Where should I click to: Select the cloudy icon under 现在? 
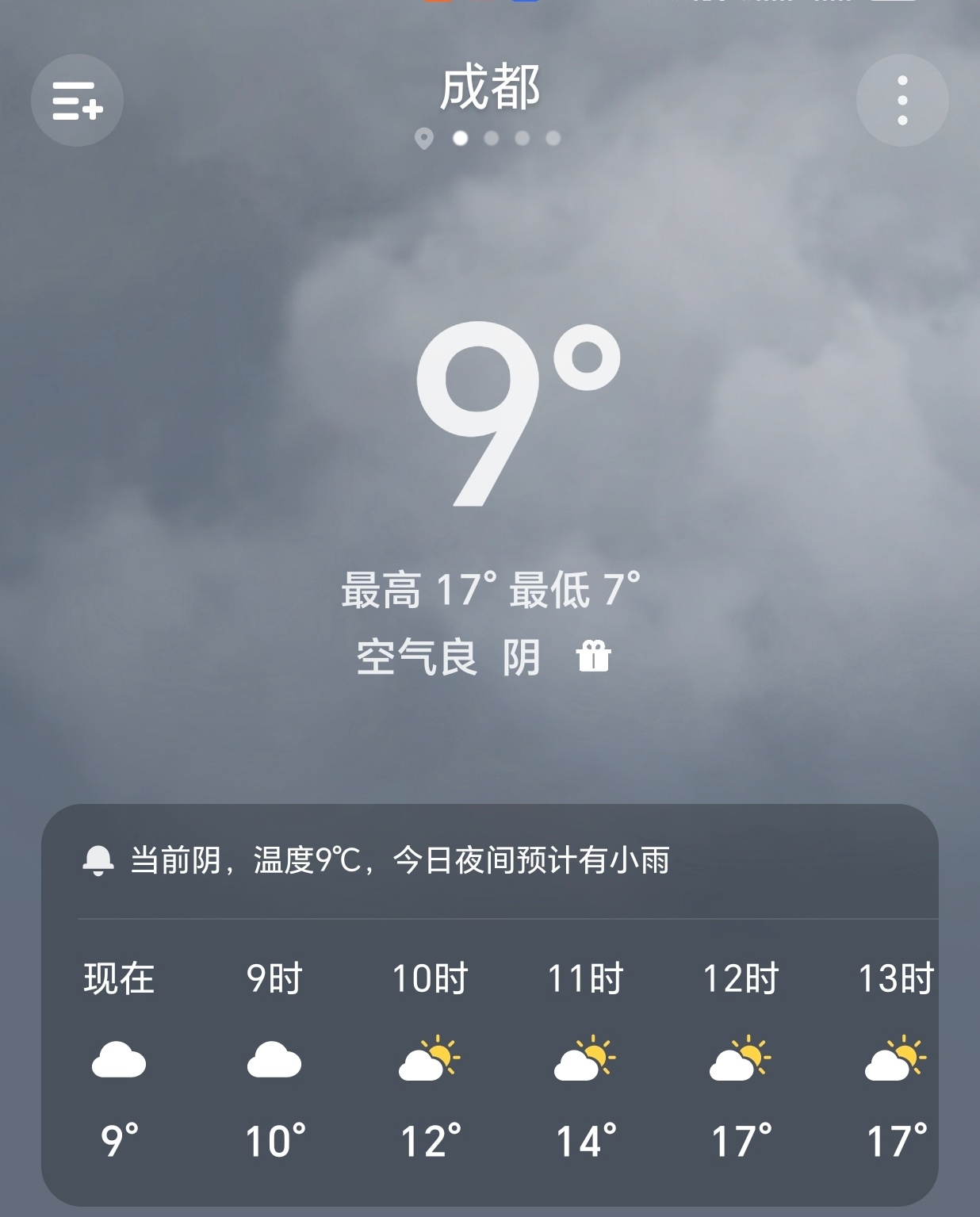coord(117,1060)
